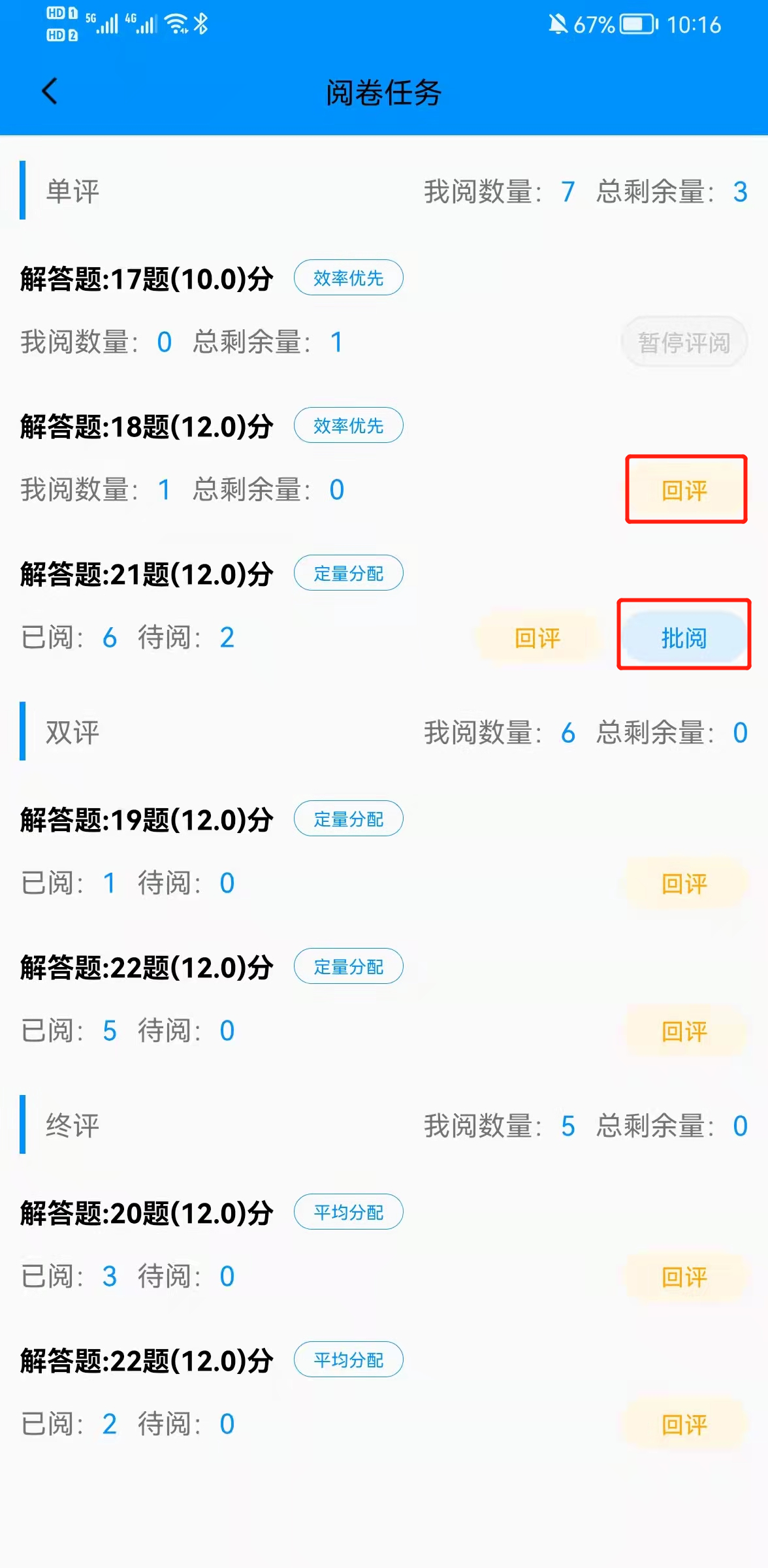The image size is (768, 1568).
Task: Tap 回评 for 终评 question 22
Action: (684, 1424)
